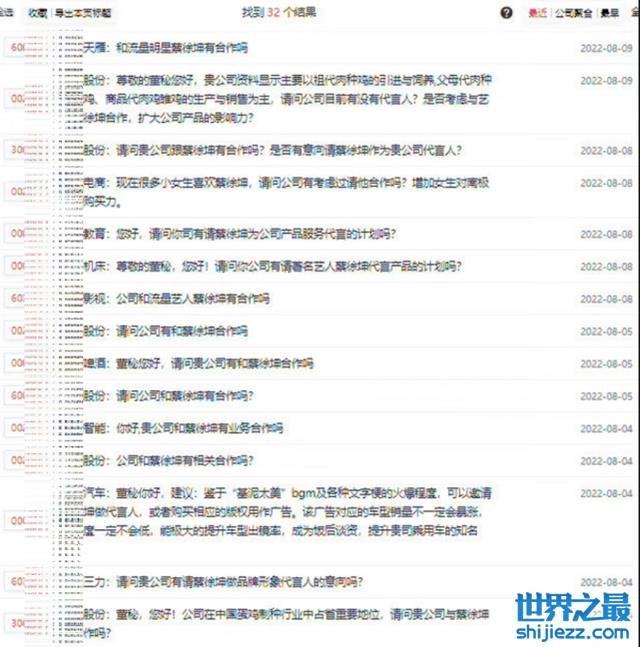The image size is (640, 647).
Task: Open the help question-mark icon
Action: (506, 13)
